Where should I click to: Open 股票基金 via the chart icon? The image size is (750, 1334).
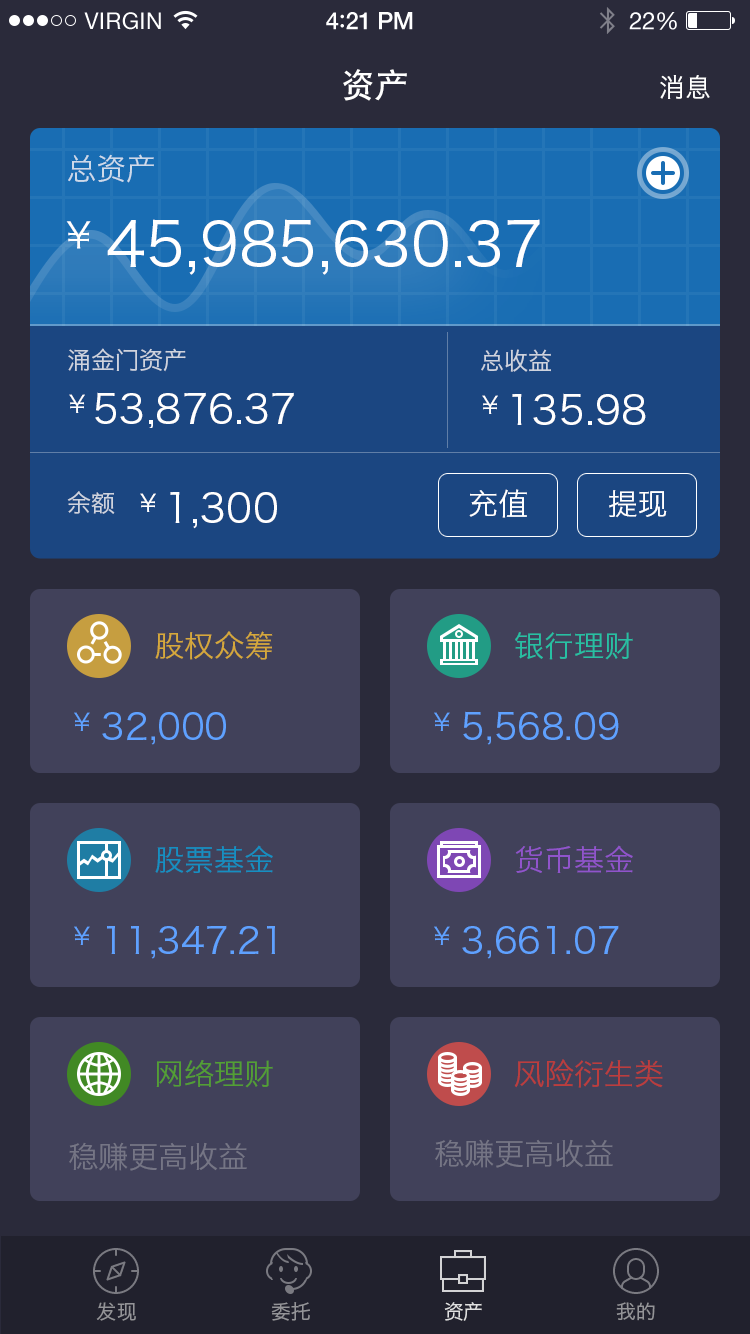[99, 859]
